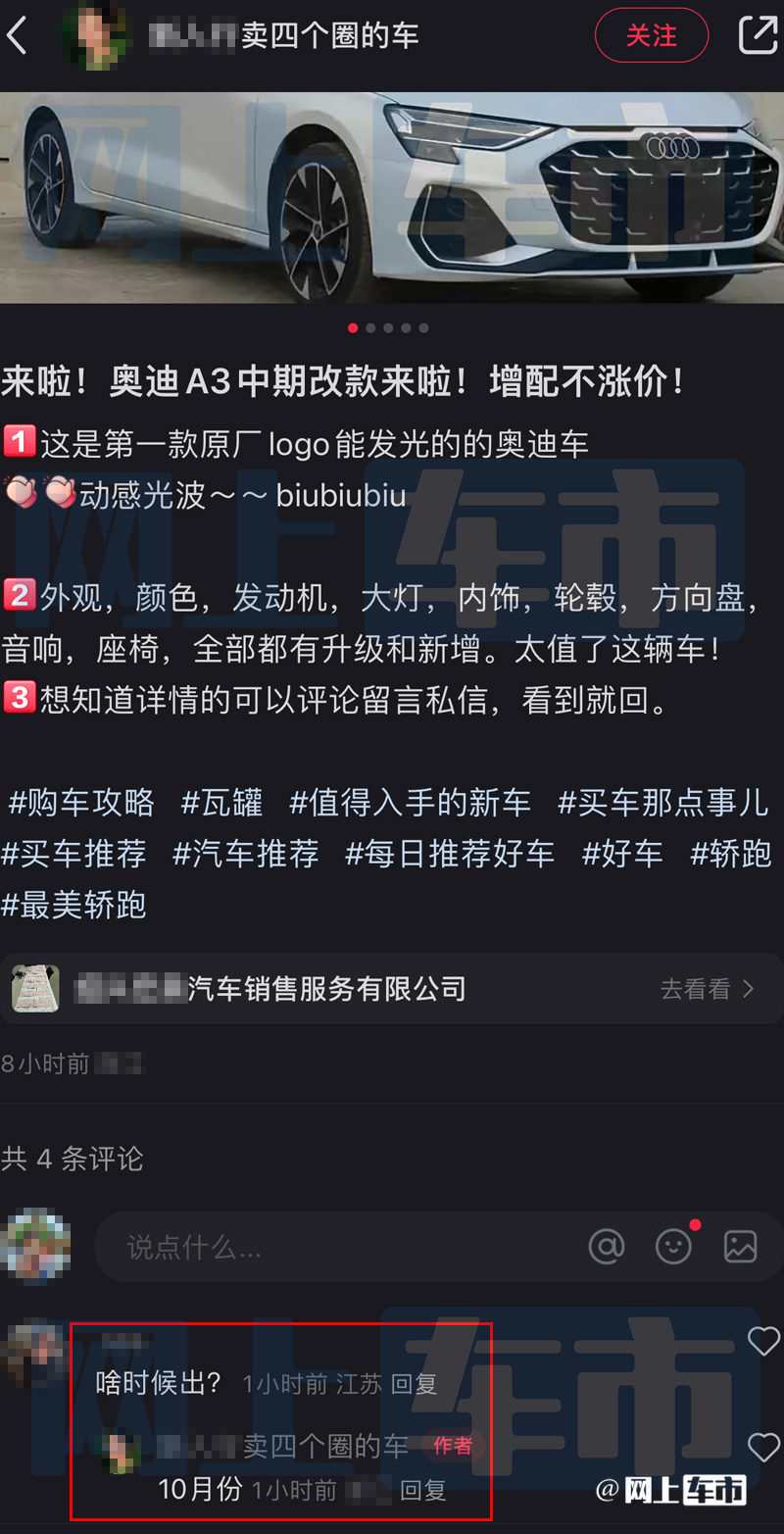Like the comment 啥时候出？

pos(762,1341)
